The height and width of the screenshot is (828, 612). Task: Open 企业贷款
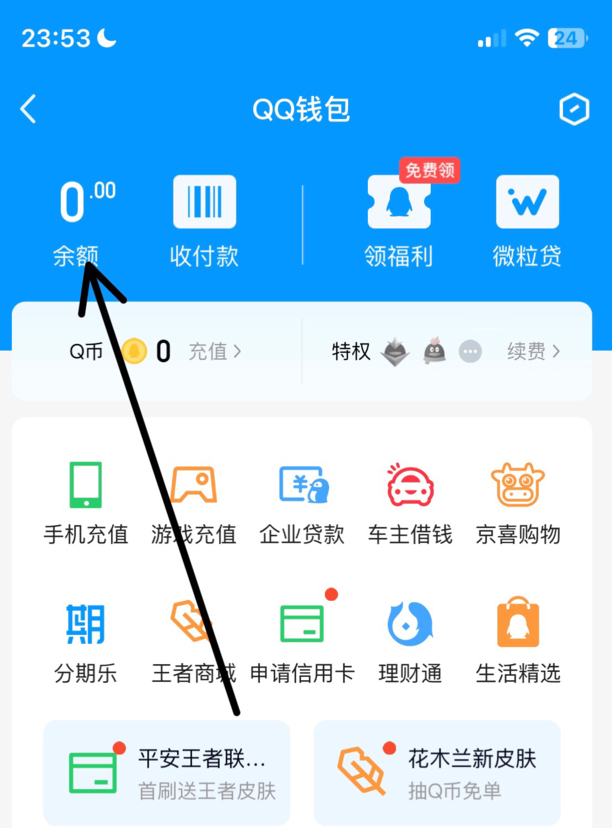[302, 503]
